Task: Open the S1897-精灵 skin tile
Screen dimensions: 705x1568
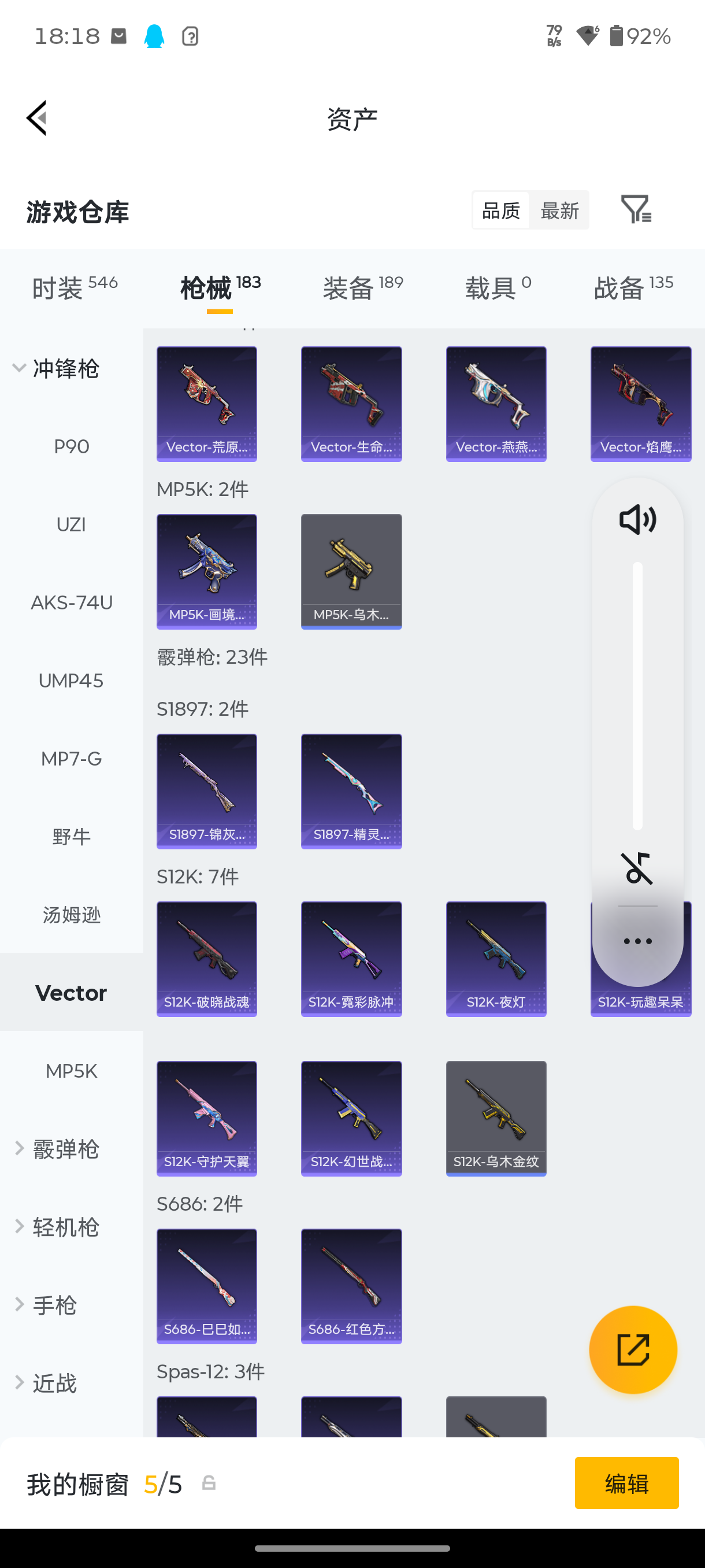Action: (x=351, y=791)
